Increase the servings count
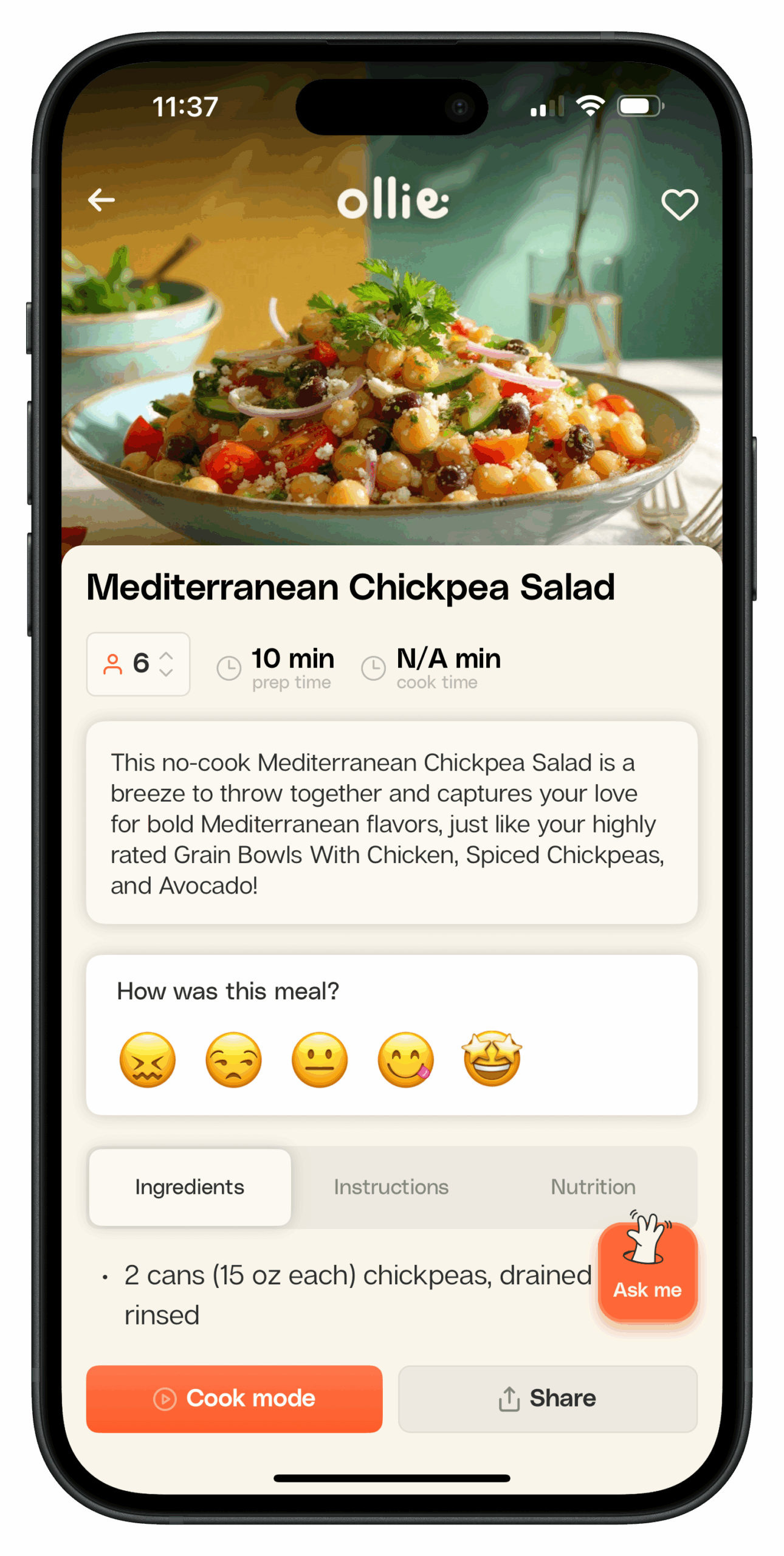This screenshot has height=1556, width=784. (167, 656)
